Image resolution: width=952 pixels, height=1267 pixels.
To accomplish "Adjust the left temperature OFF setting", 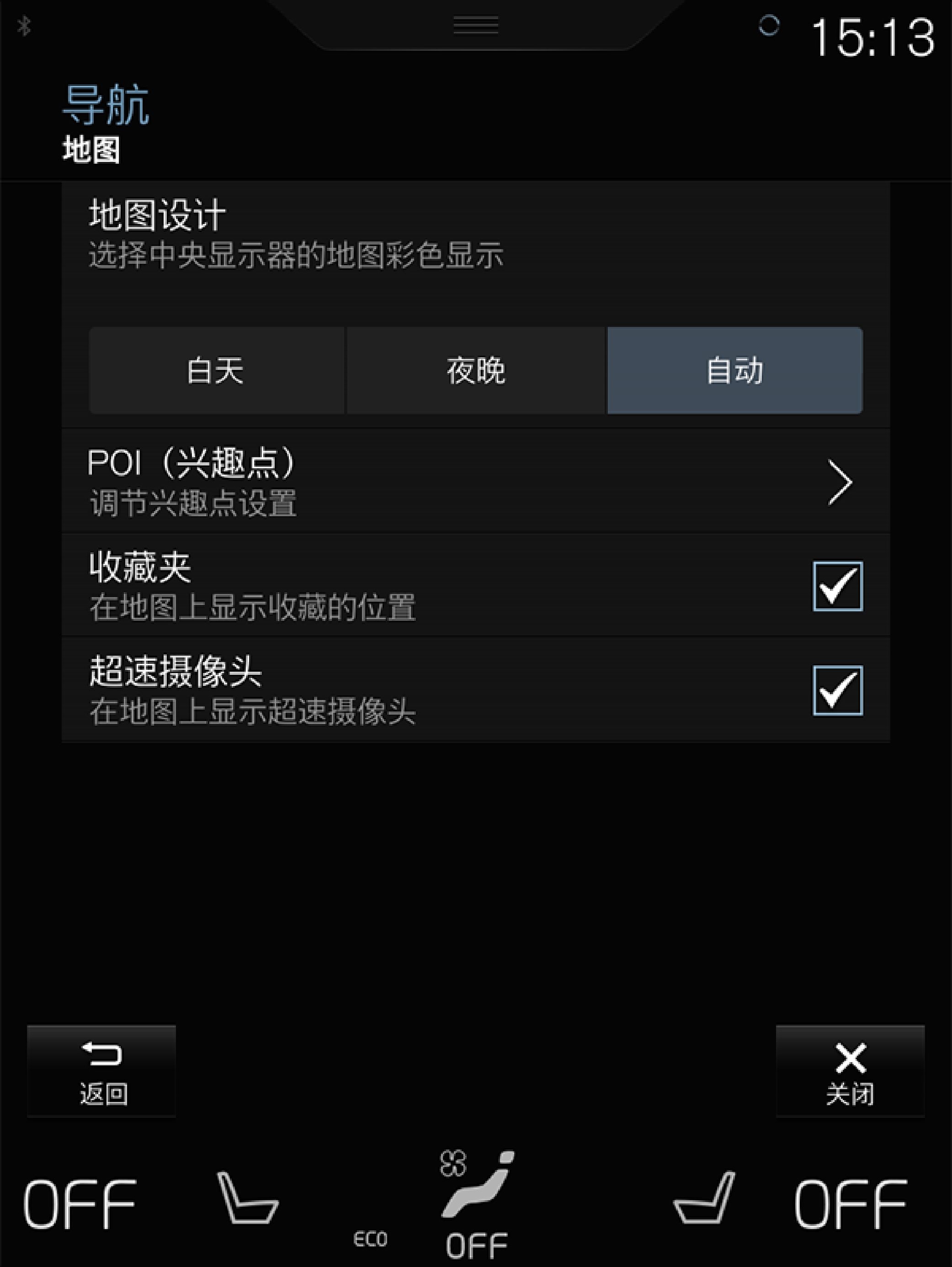I will [80, 1204].
